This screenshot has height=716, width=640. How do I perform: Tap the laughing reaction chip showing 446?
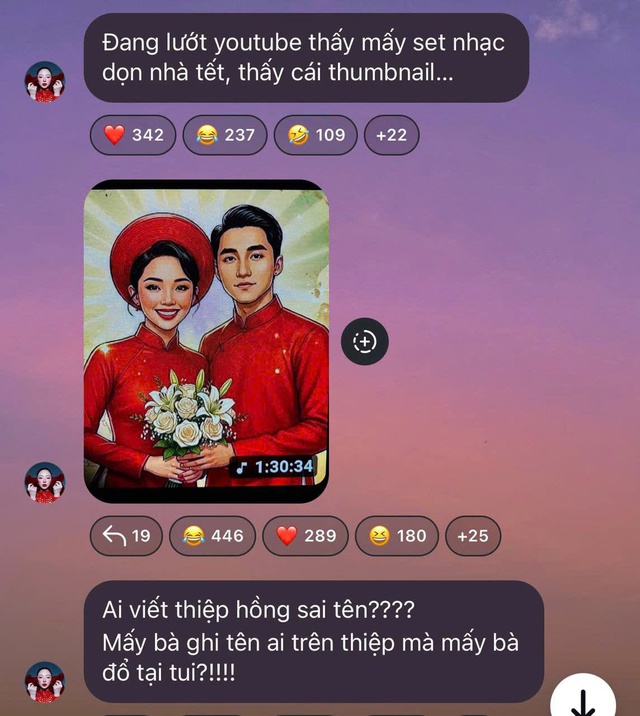pos(213,536)
